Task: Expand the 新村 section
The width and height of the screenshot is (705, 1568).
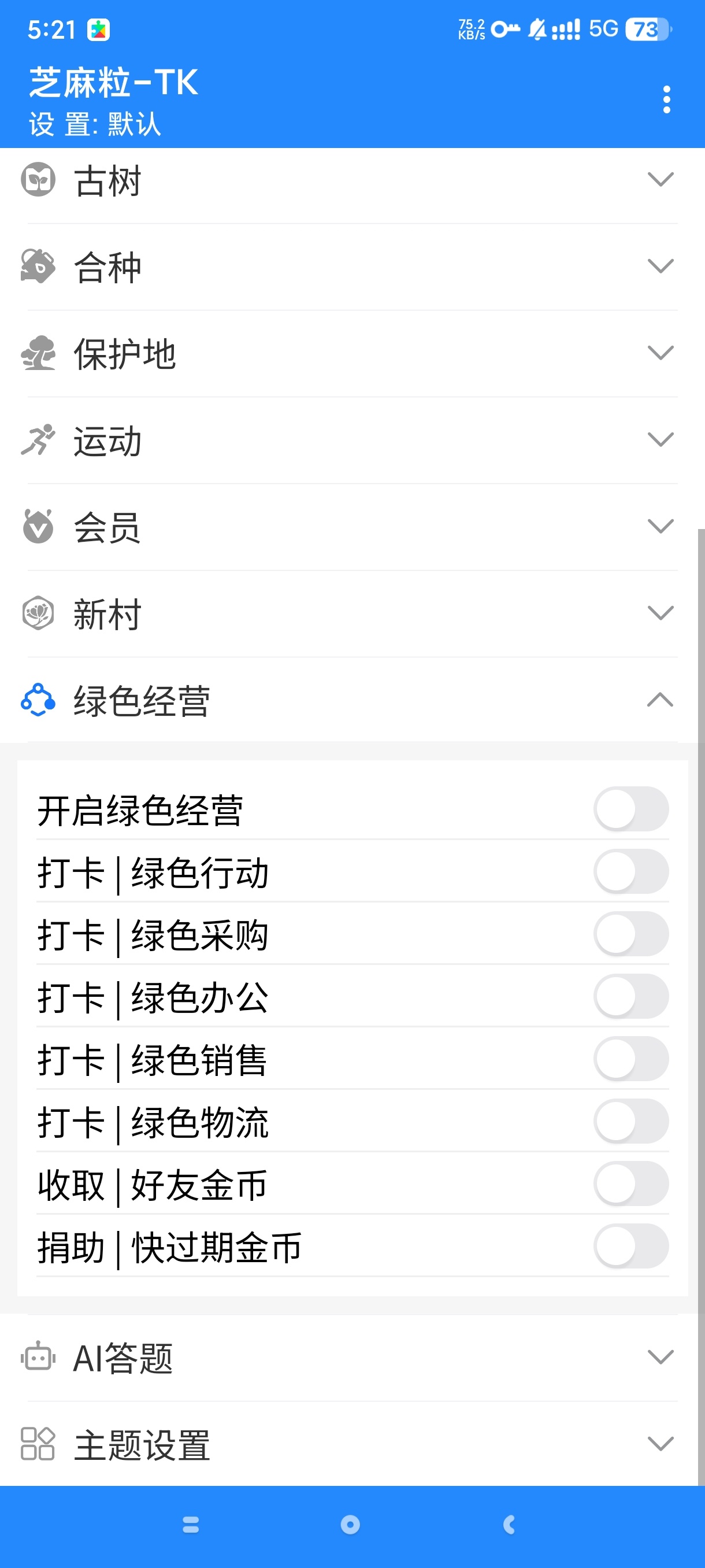Action: click(660, 613)
